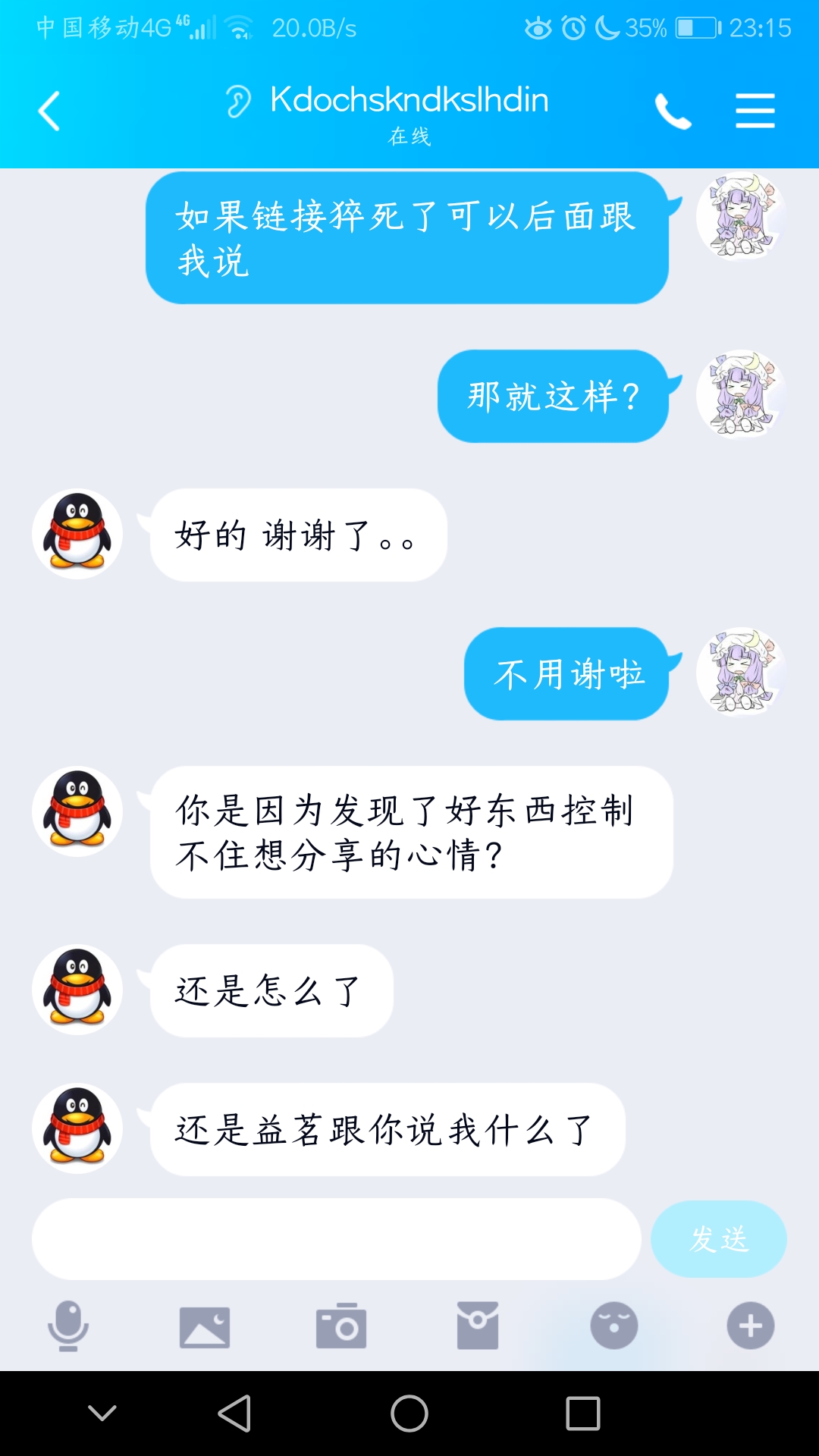This screenshot has height=1456, width=819.
Task: Open the emoji sticker panel
Action: pyautogui.click(x=614, y=1326)
